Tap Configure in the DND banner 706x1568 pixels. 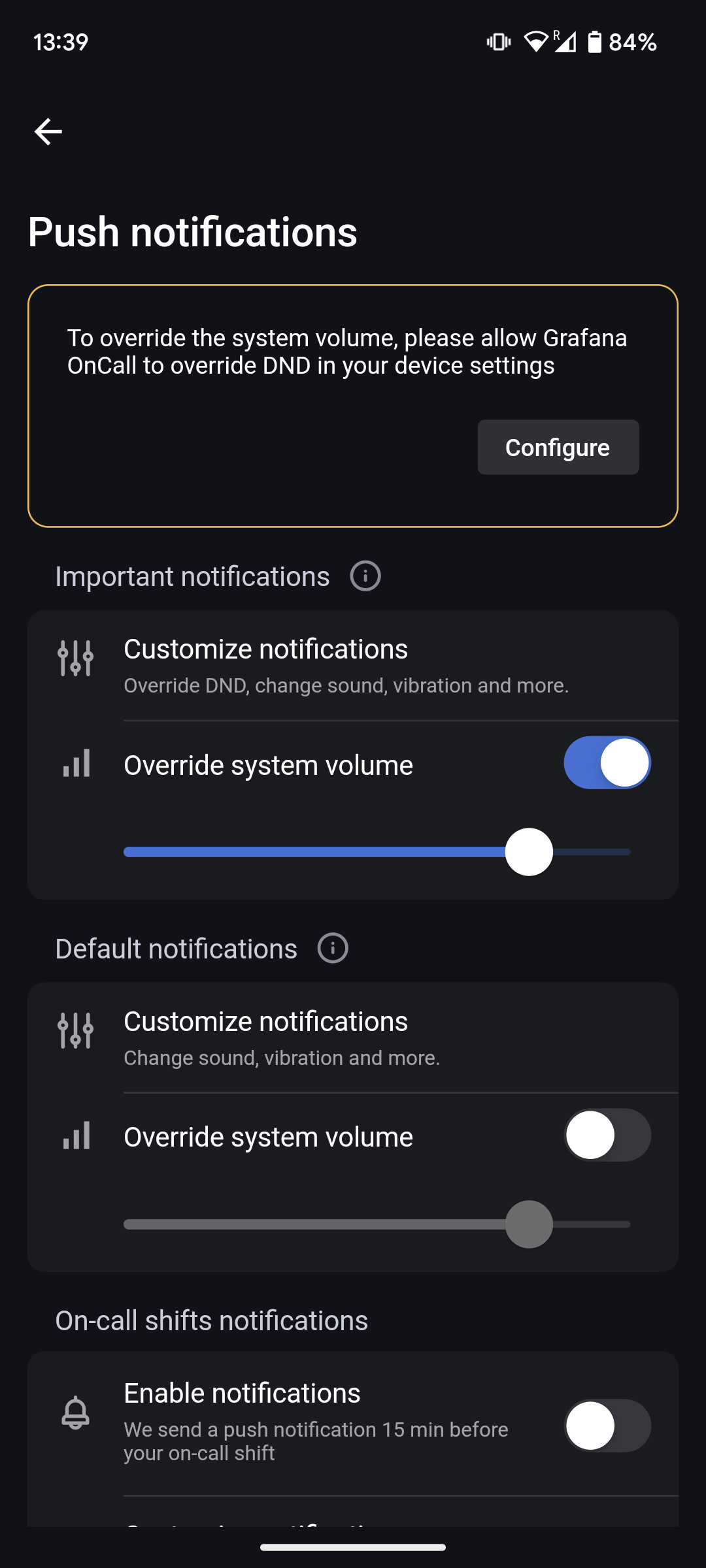pos(558,448)
